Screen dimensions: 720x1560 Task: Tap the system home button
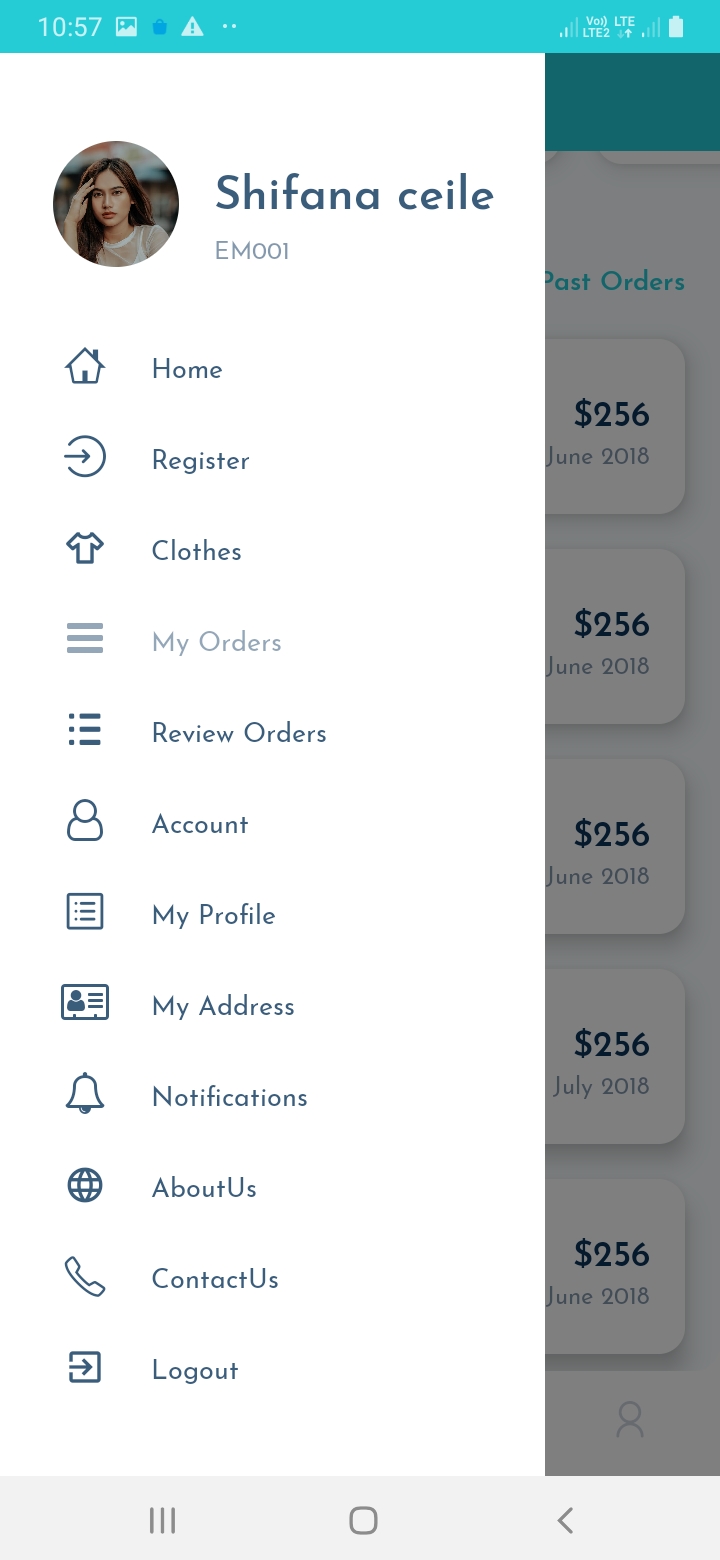click(x=363, y=1521)
